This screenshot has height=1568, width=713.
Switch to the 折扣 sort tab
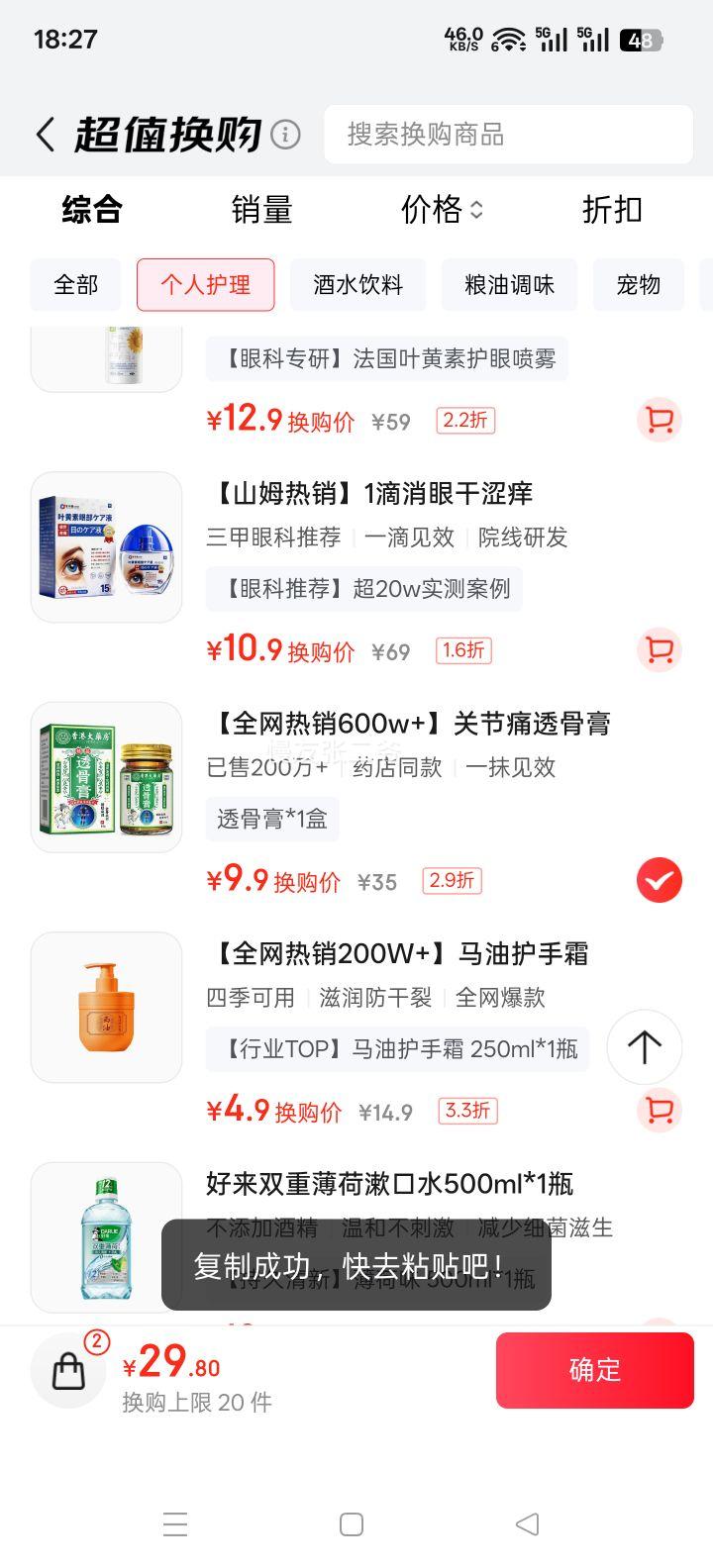click(x=611, y=210)
